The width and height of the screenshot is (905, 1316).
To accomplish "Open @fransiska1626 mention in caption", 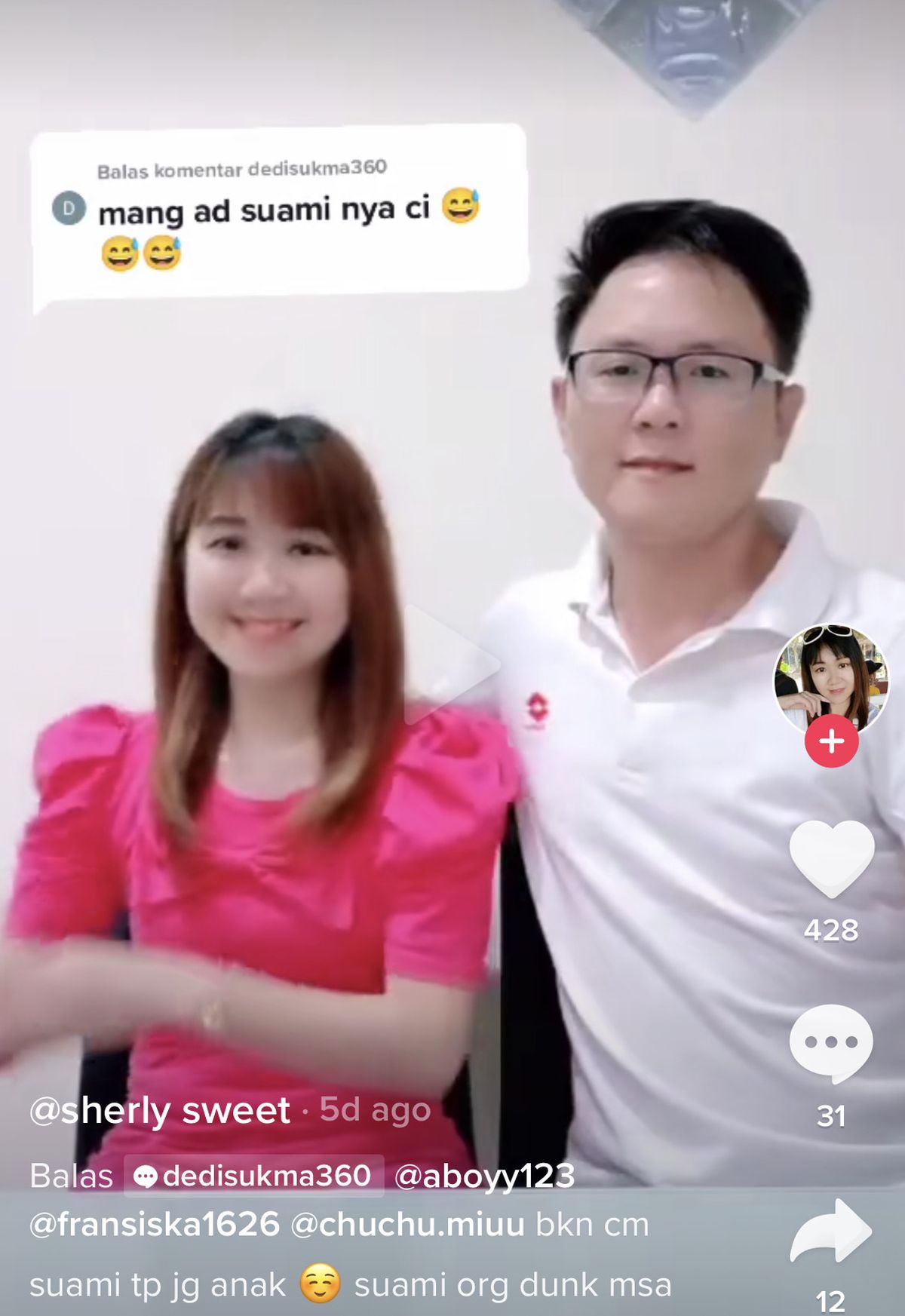I will 155,1224.
